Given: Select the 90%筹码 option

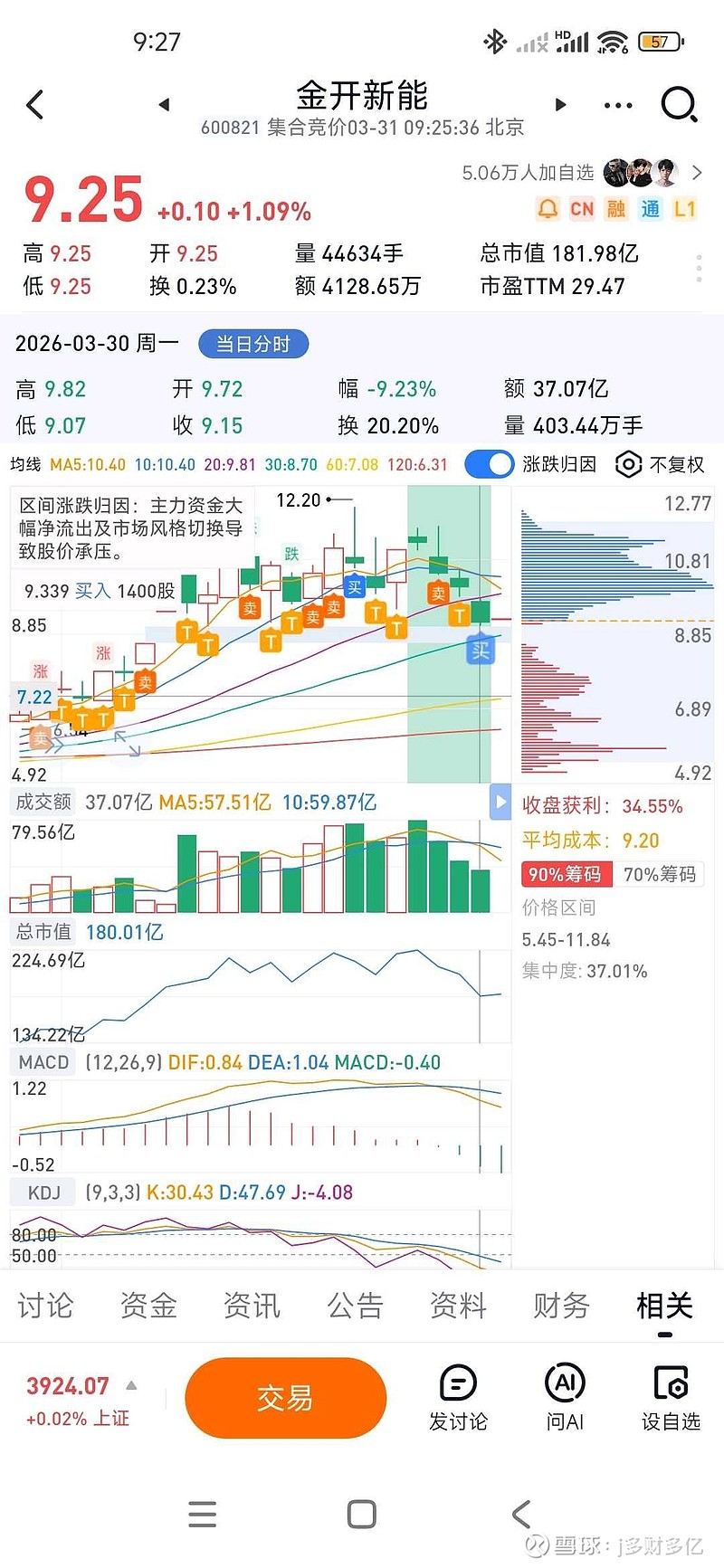Looking at the screenshot, I should click(565, 874).
